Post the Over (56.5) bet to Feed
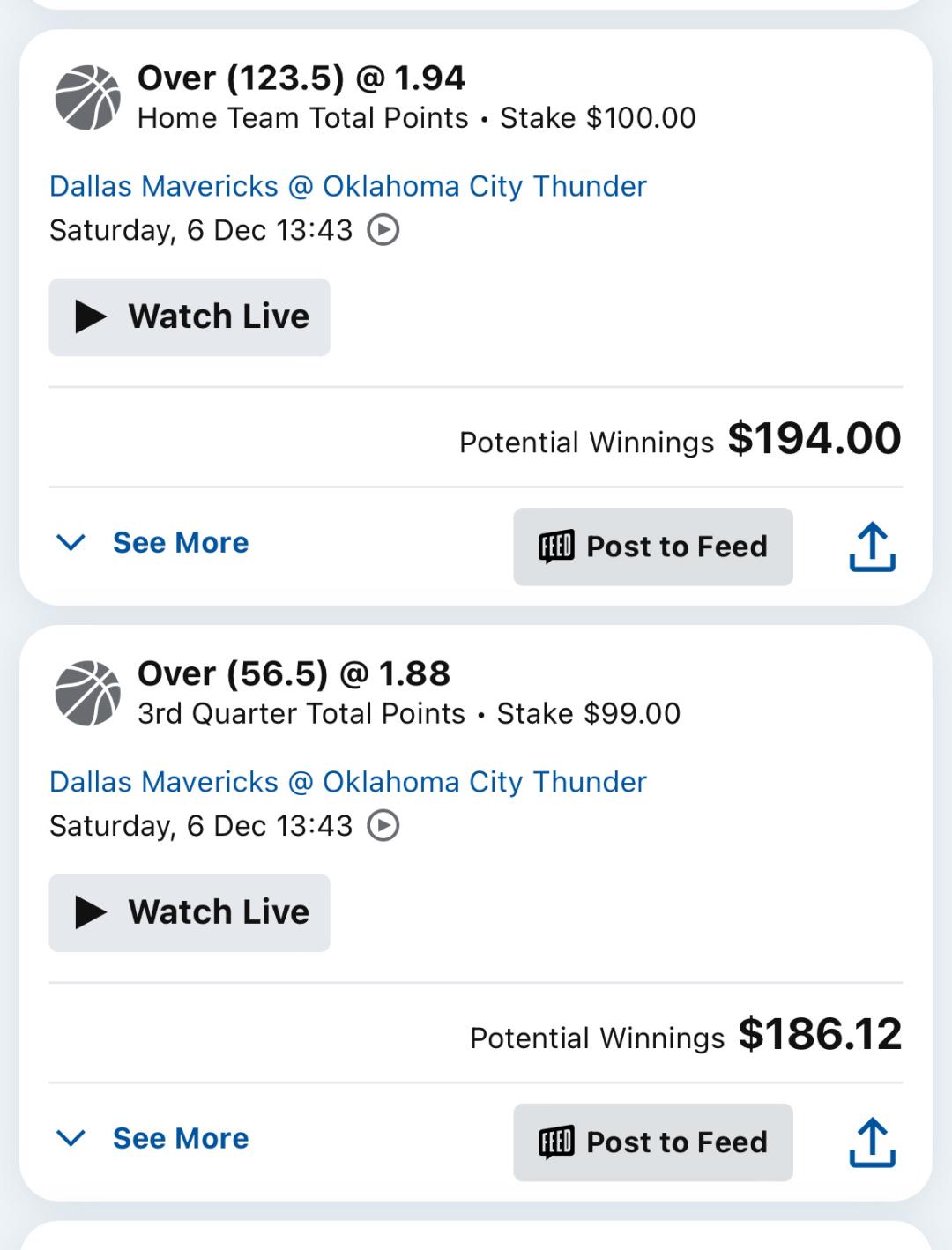This screenshot has height=1250, width=952. click(653, 1142)
